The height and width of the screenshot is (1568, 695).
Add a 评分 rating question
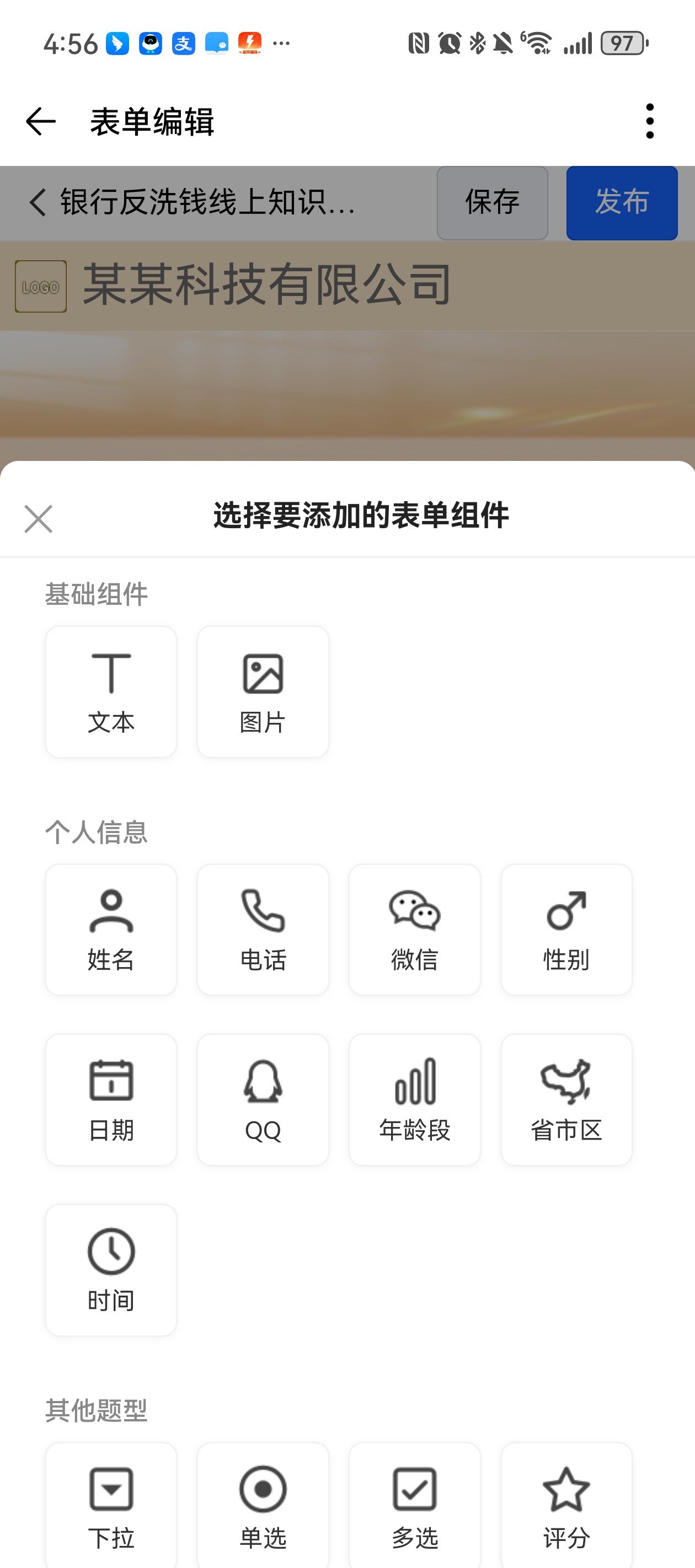point(566,1505)
